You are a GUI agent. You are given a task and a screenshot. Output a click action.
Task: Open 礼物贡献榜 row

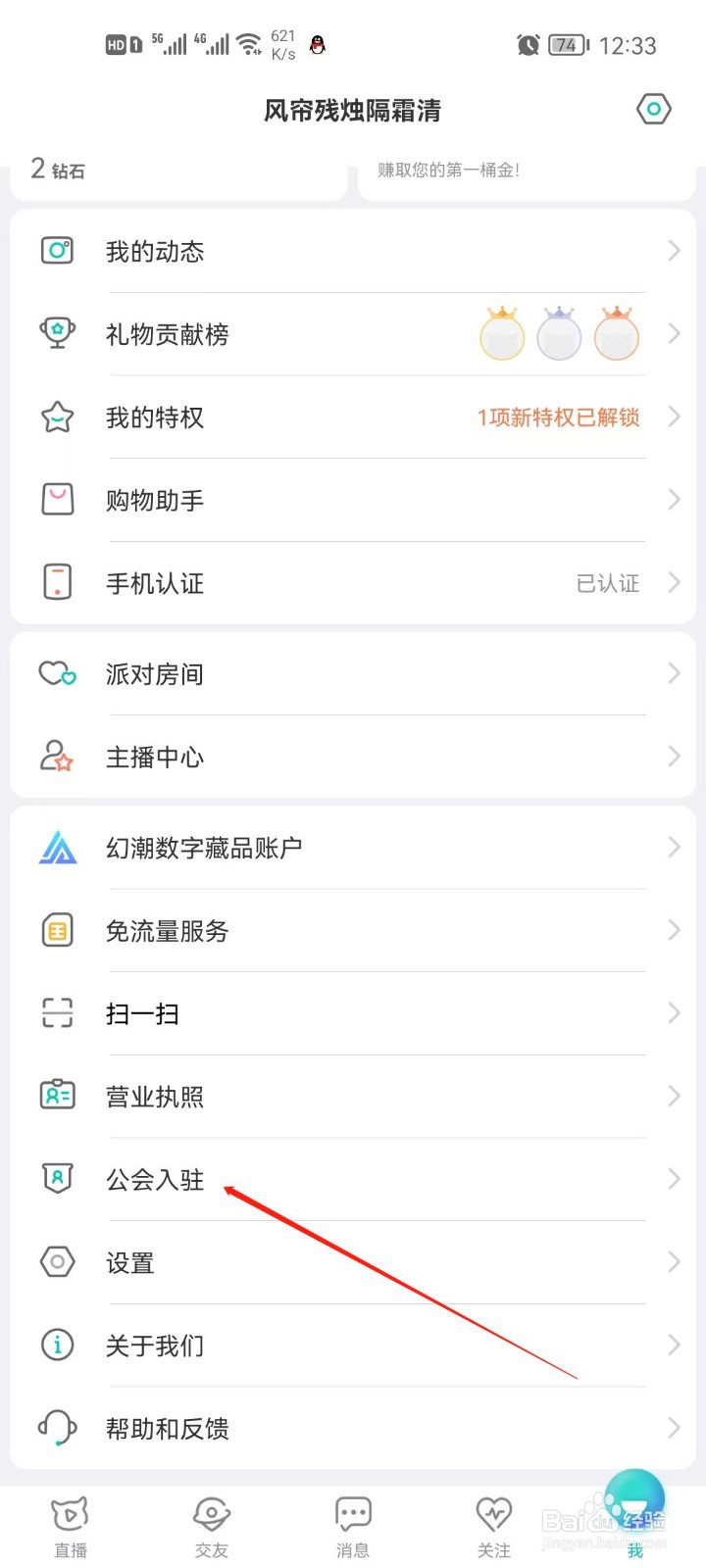353,334
